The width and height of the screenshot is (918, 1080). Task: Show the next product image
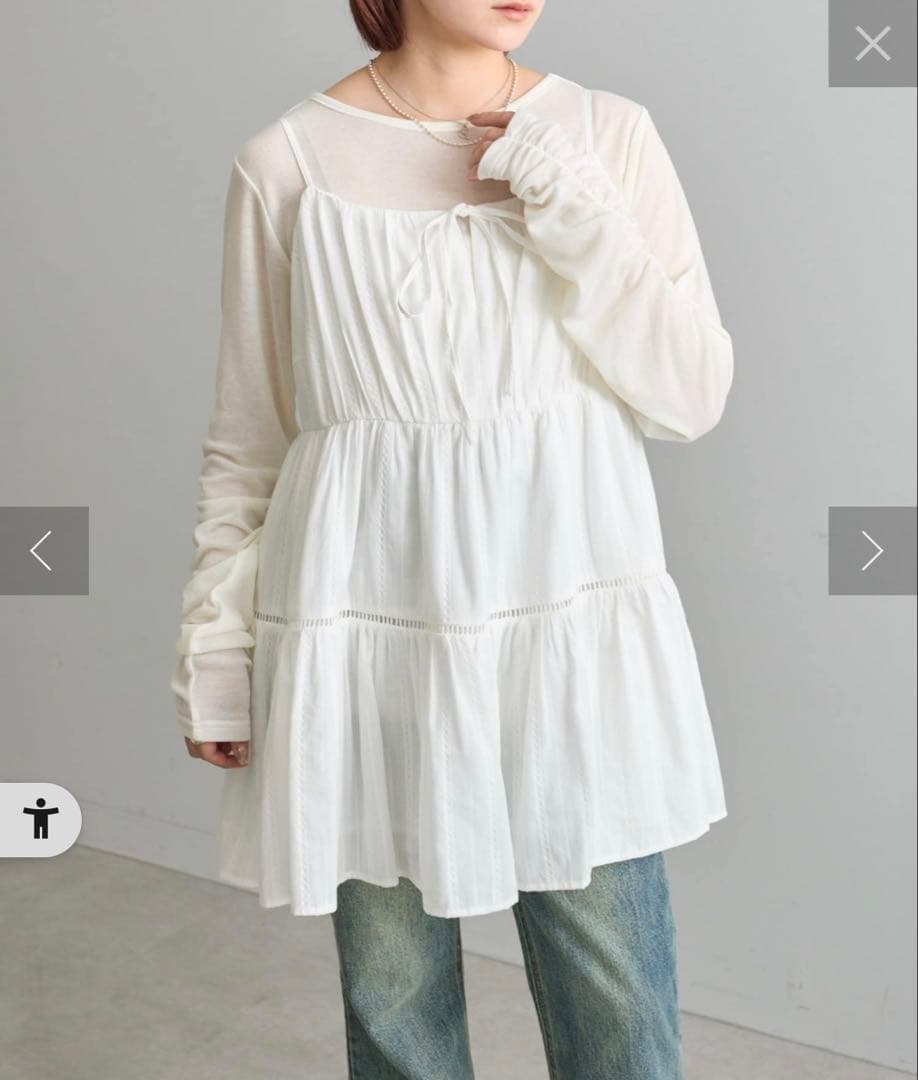[872, 551]
